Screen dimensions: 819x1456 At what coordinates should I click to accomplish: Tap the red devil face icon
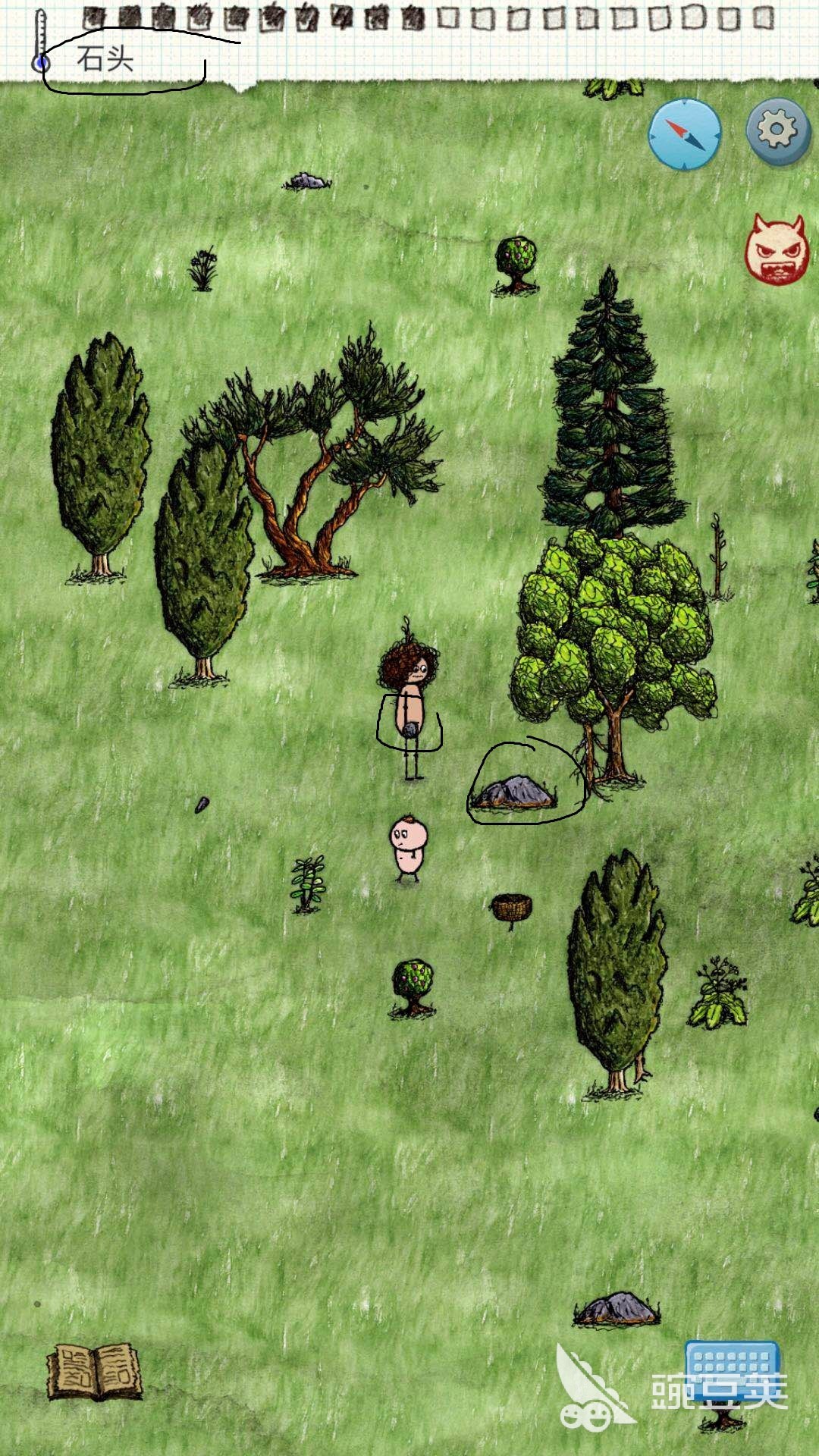coord(776,250)
